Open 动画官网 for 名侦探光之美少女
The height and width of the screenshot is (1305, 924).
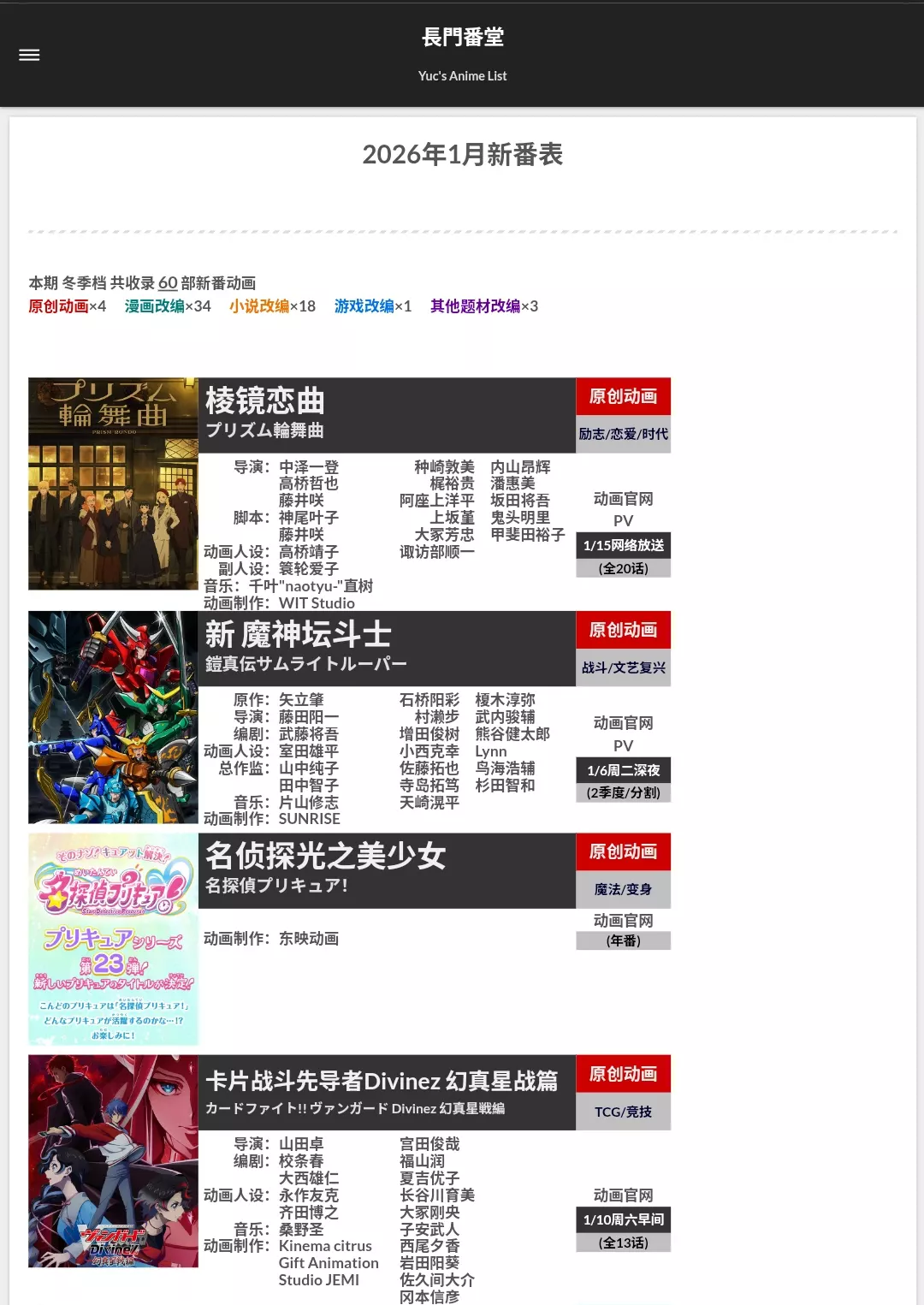pyautogui.click(x=623, y=920)
